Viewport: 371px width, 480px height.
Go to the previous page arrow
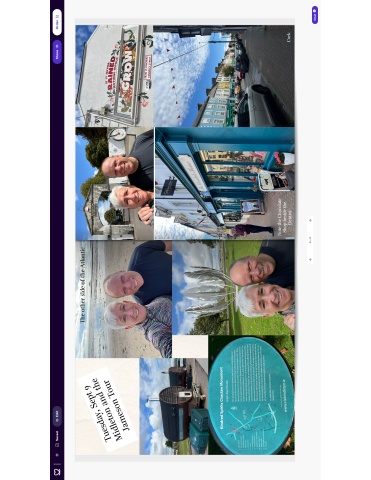tap(310, 259)
